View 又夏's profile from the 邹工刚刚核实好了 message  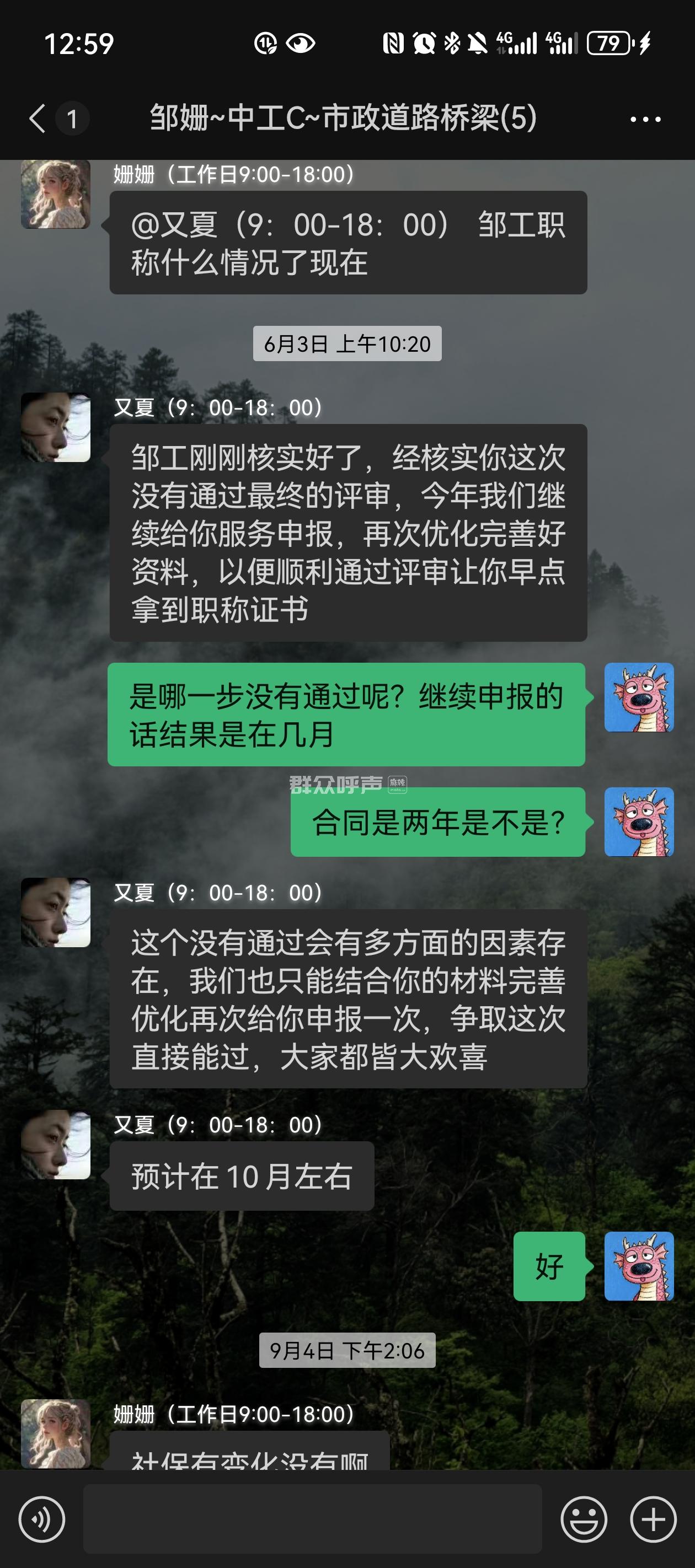[x=55, y=427]
